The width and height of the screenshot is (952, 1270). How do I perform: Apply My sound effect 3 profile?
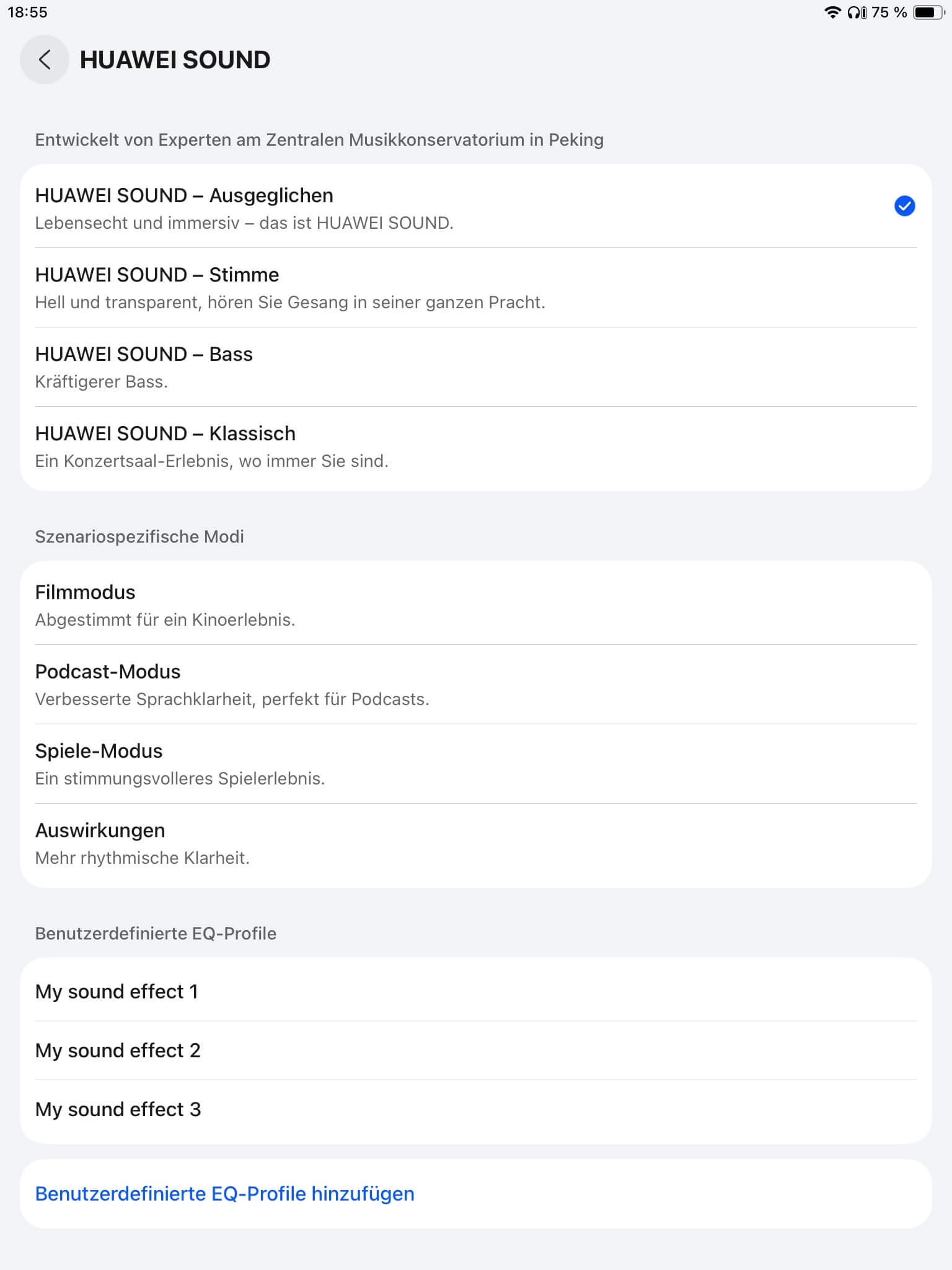[475, 1109]
